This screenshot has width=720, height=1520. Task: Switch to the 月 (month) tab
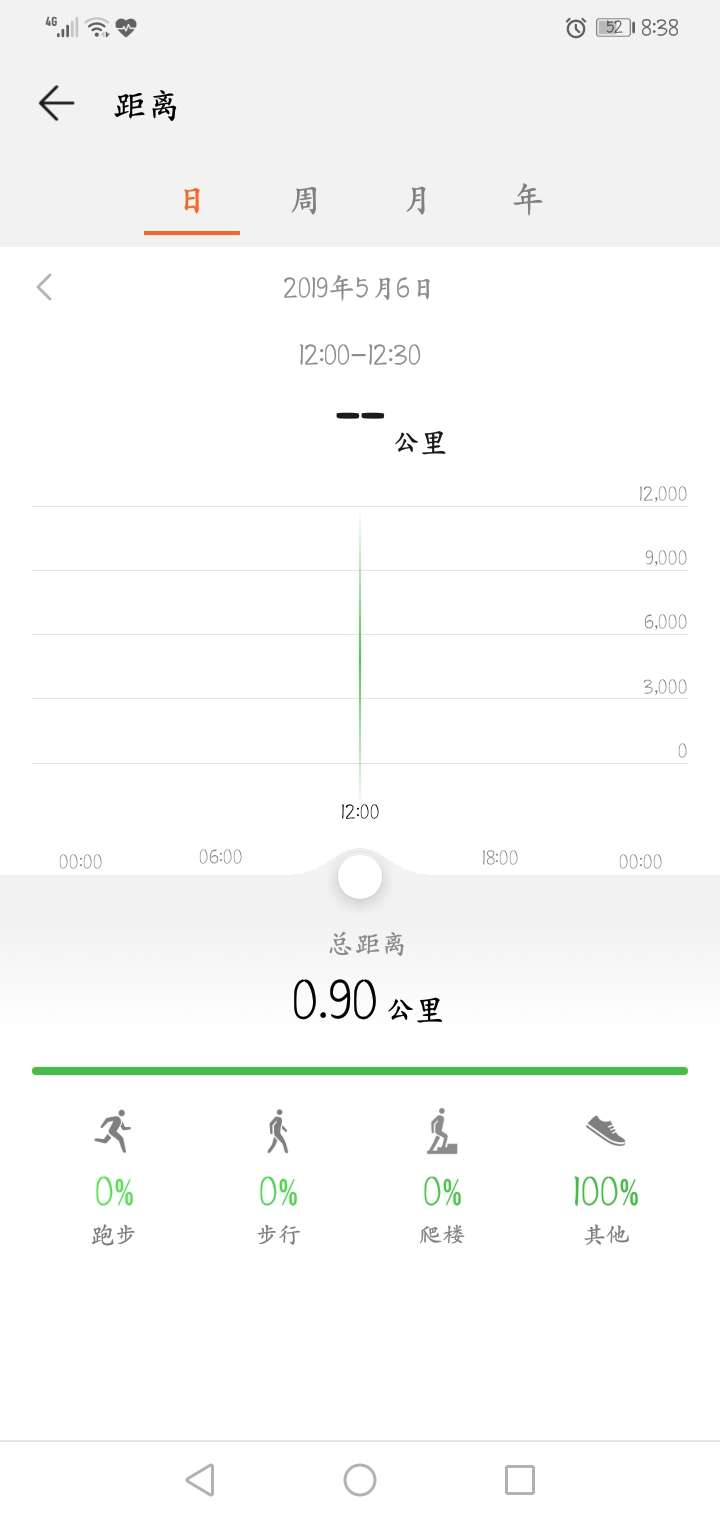[417, 199]
